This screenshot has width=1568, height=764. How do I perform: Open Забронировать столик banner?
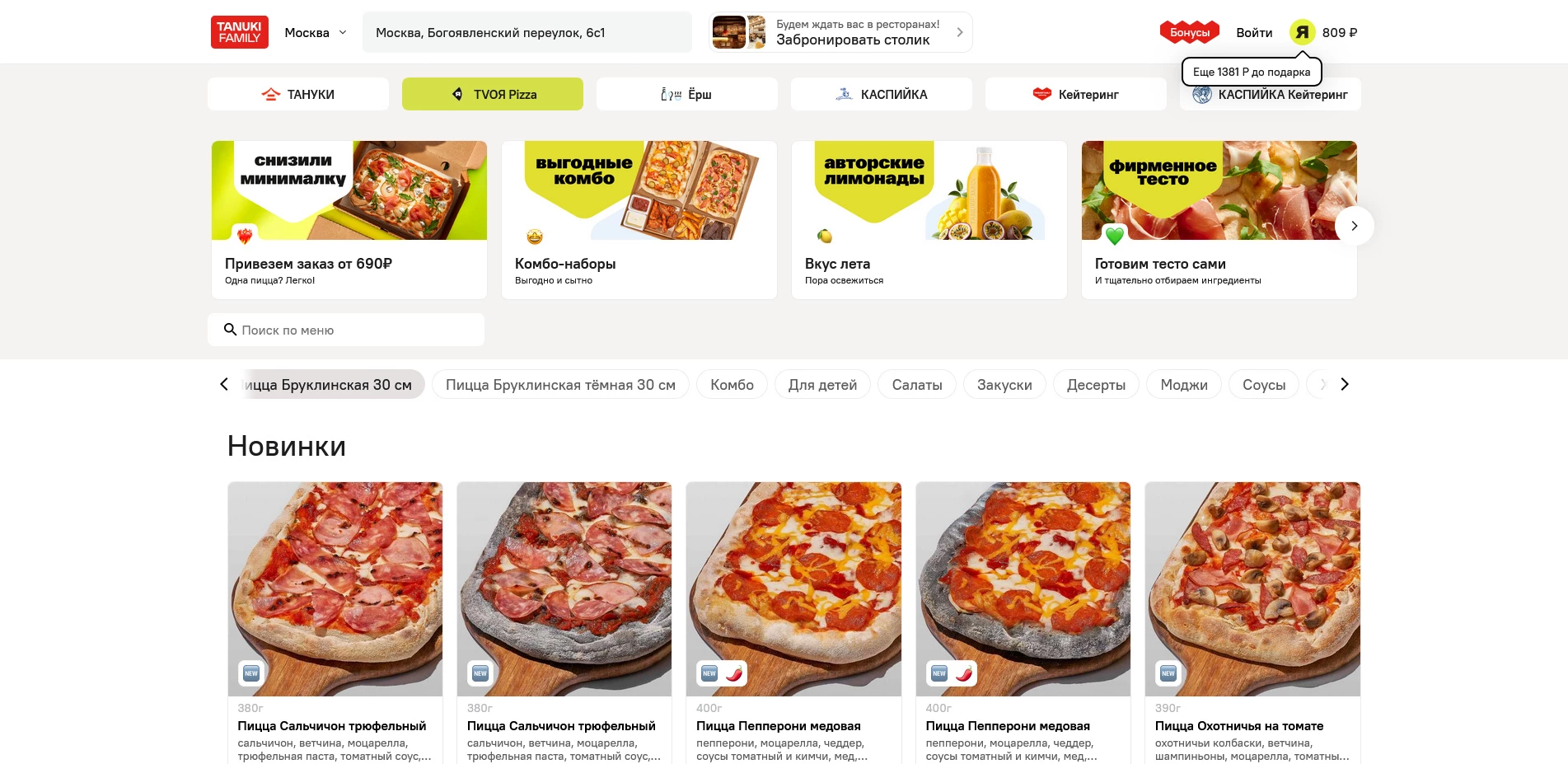(840, 33)
